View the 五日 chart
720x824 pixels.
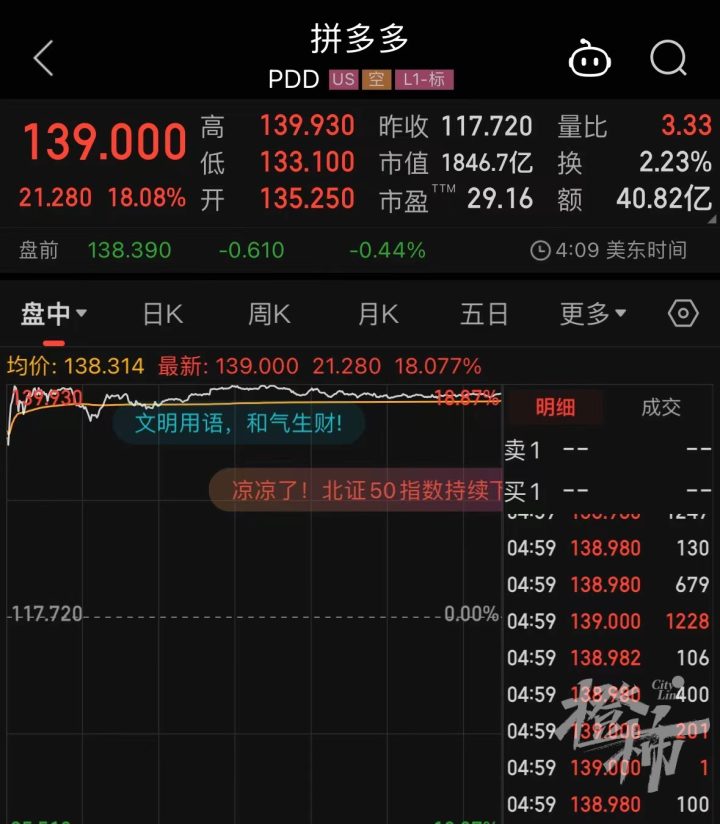point(484,314)
